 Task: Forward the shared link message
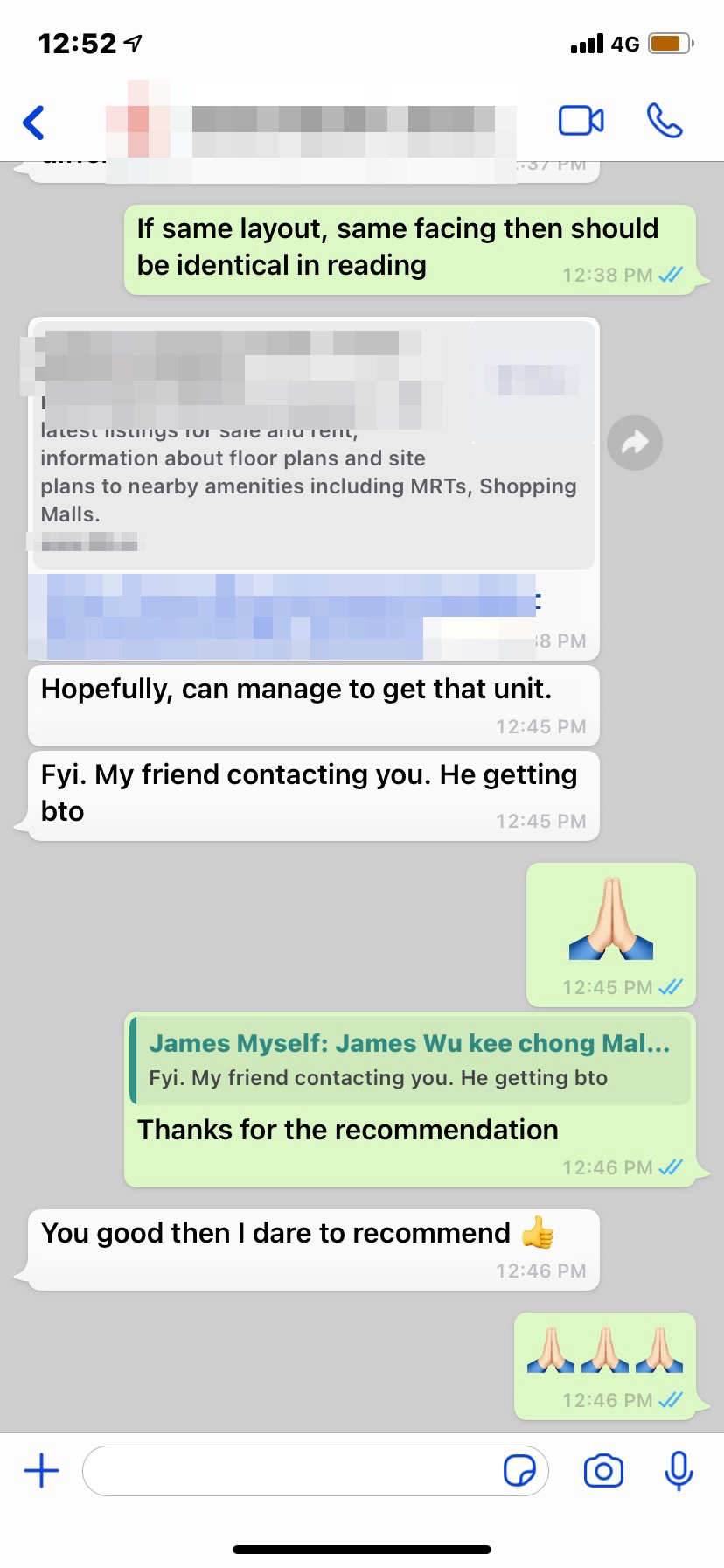[634, 443]
